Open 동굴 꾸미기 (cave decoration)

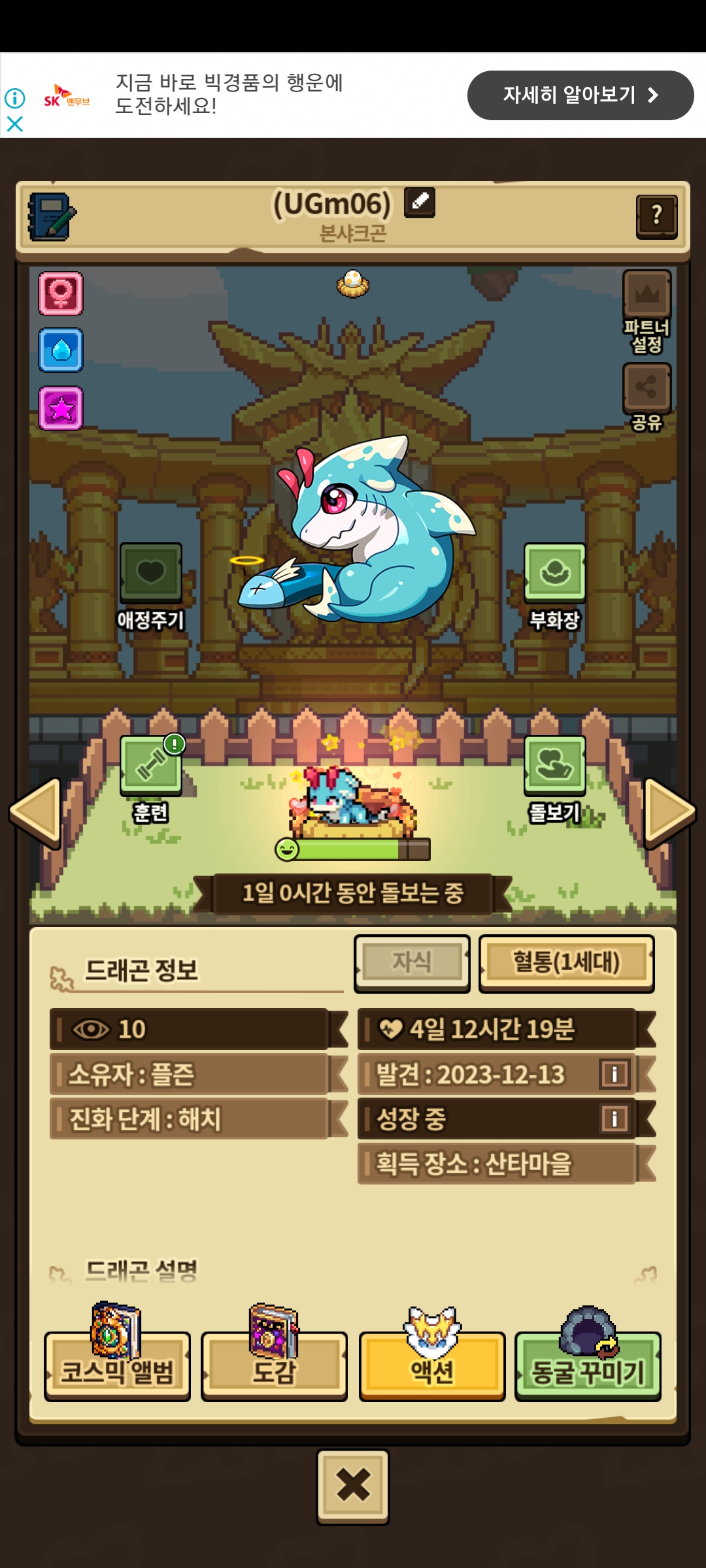pyautogui.click(x=588, y=1365)
